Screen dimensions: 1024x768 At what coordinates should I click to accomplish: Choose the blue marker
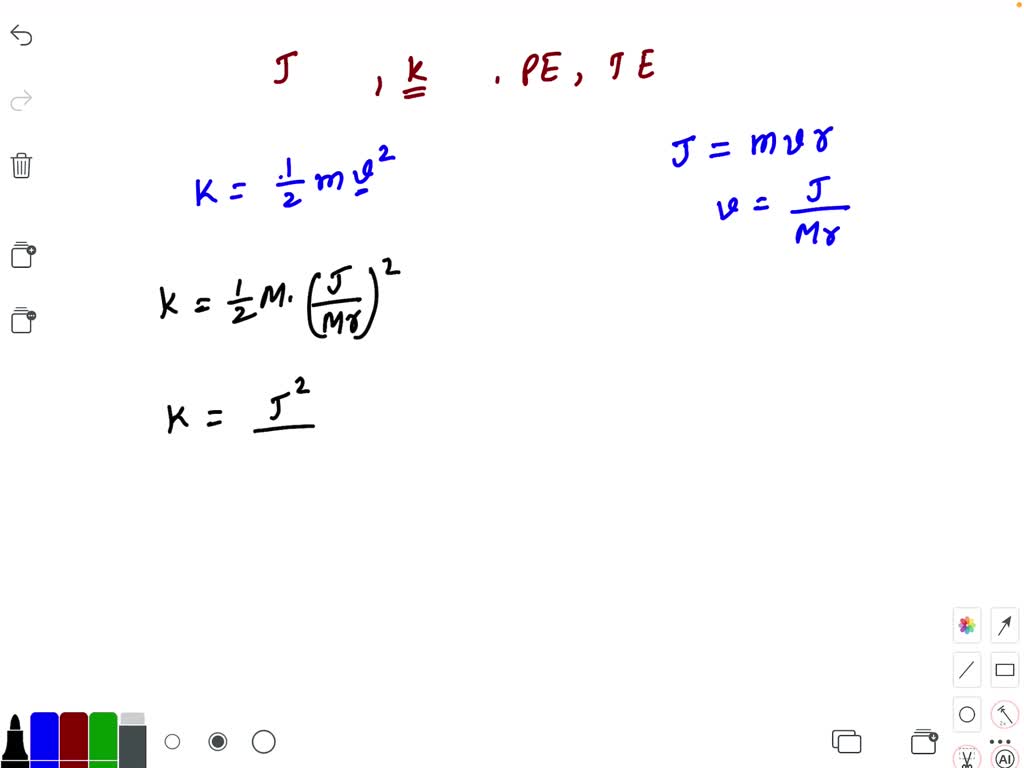(44, 740)
